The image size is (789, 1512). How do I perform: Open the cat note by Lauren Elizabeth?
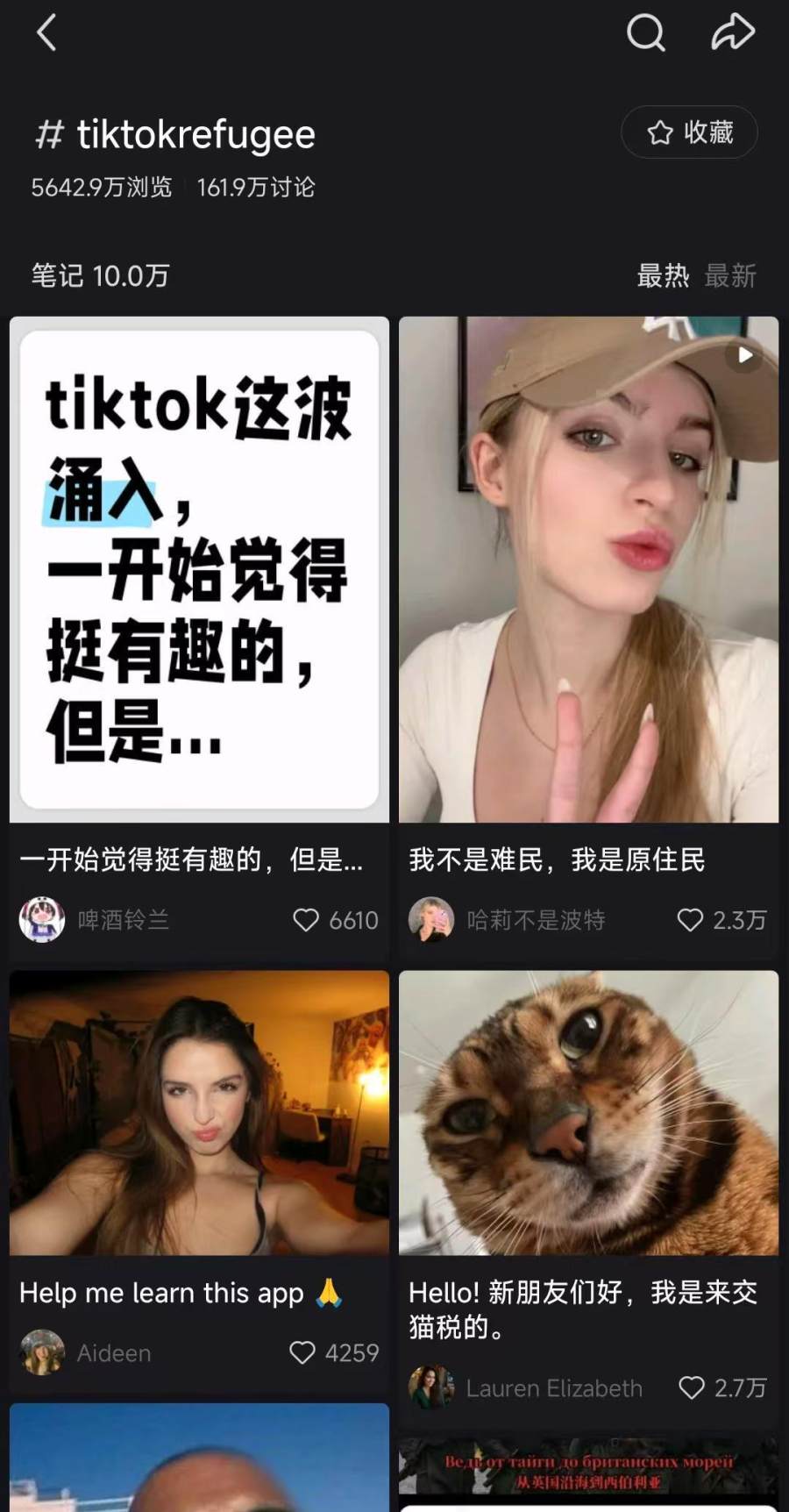[x=588, y=1112]
